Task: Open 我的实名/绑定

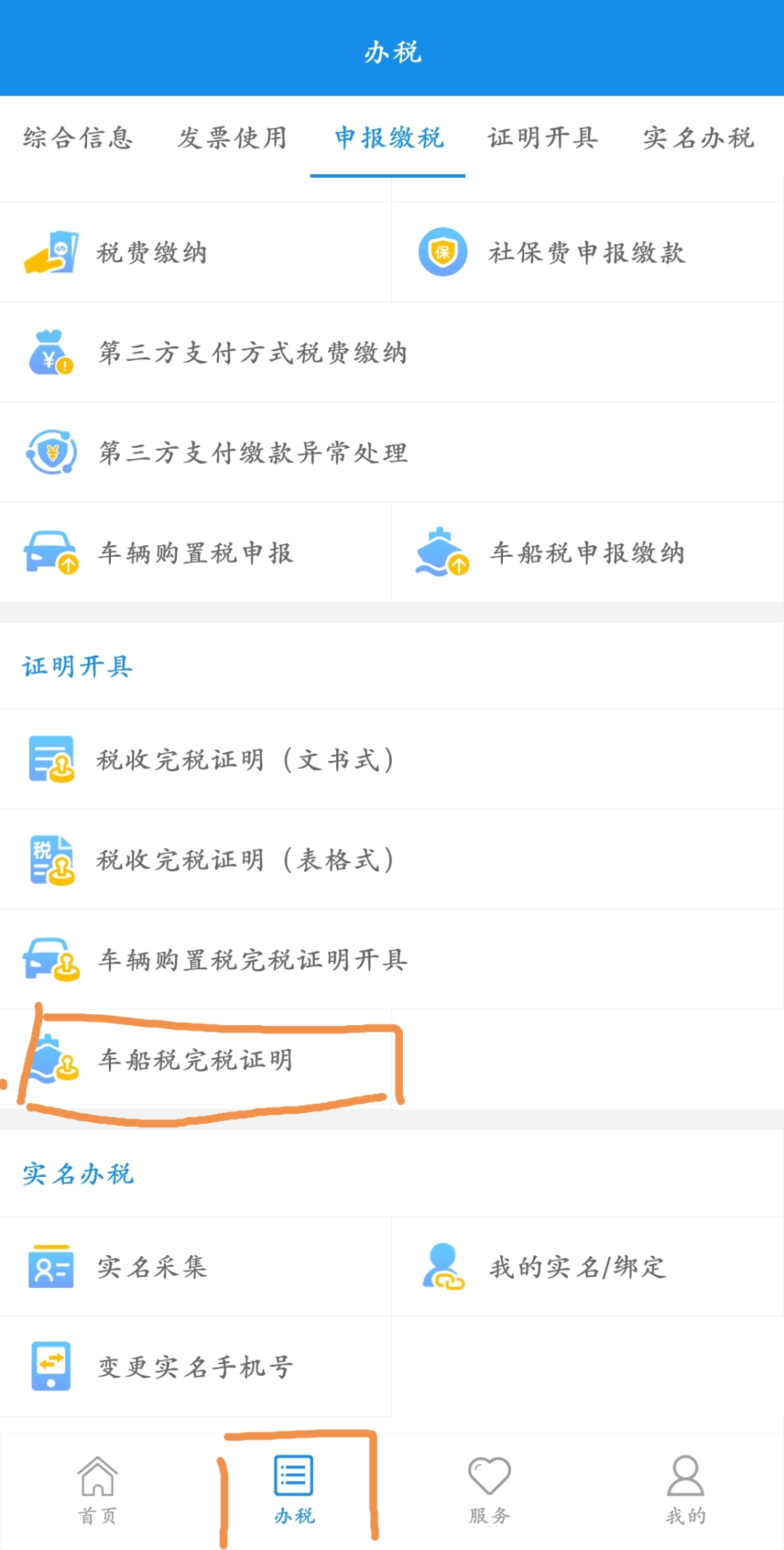Action: [x=588, y=1267]
